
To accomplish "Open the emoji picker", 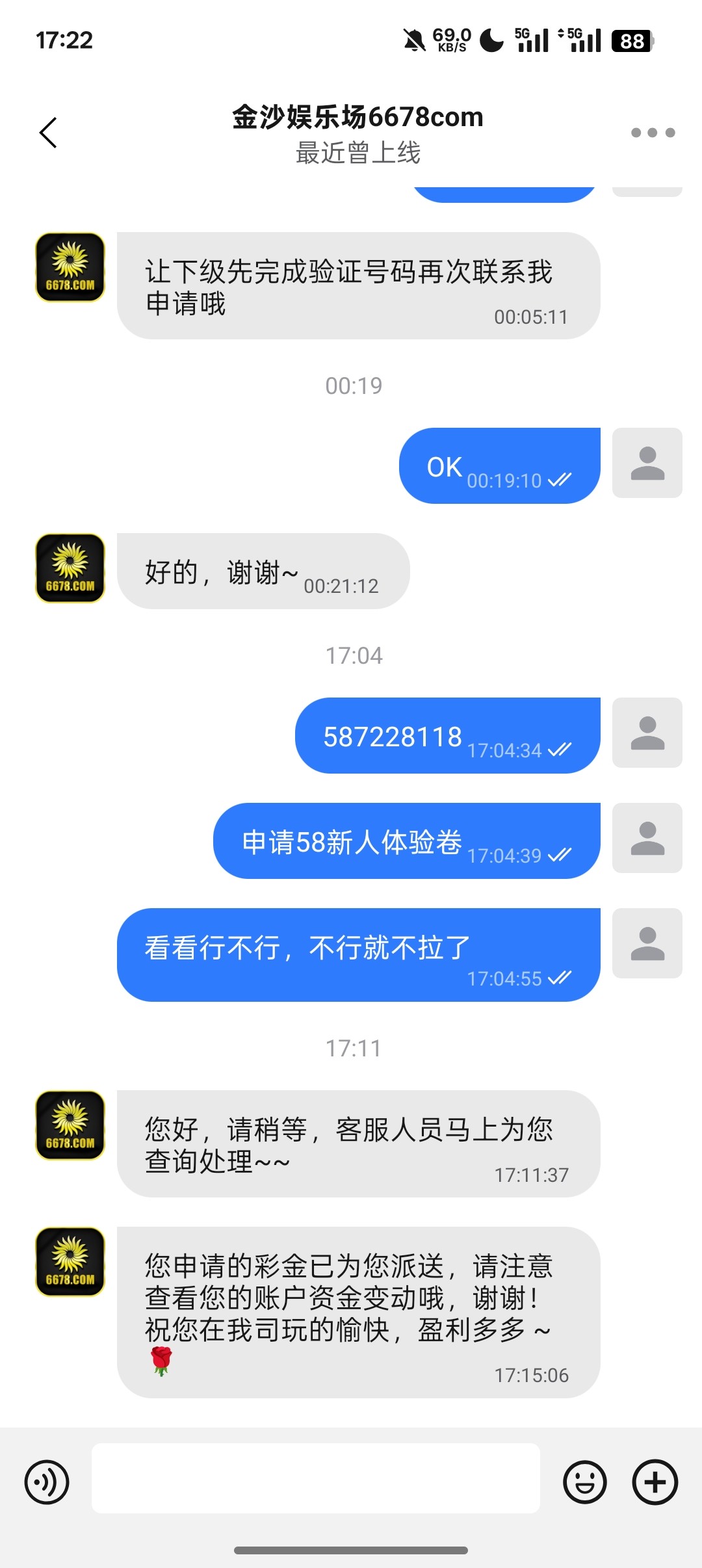I will coord(584,1482).
